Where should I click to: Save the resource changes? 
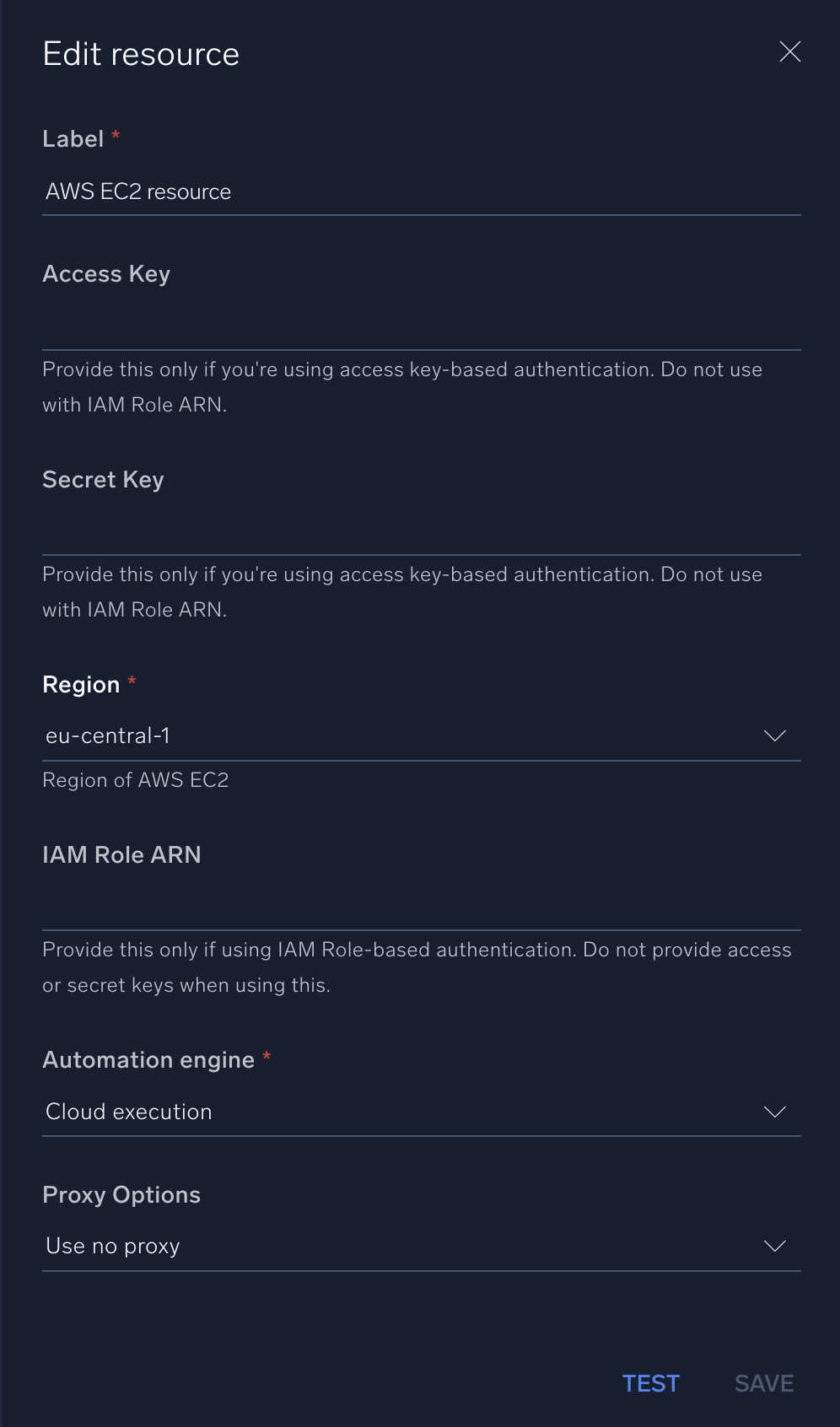(764, 1383)
